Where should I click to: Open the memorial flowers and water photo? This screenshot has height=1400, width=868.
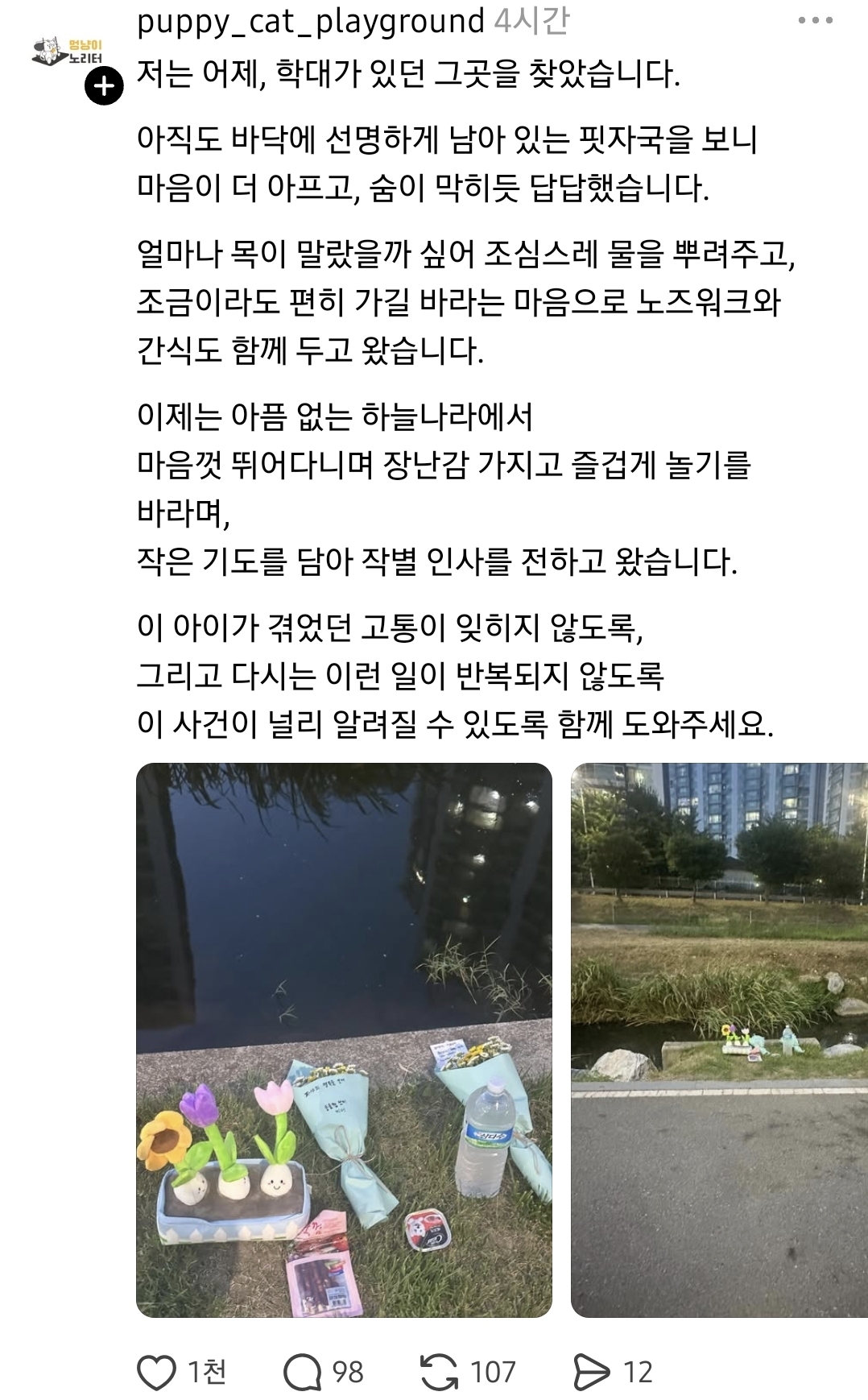pyautogui.click(x=344, y=1040)
